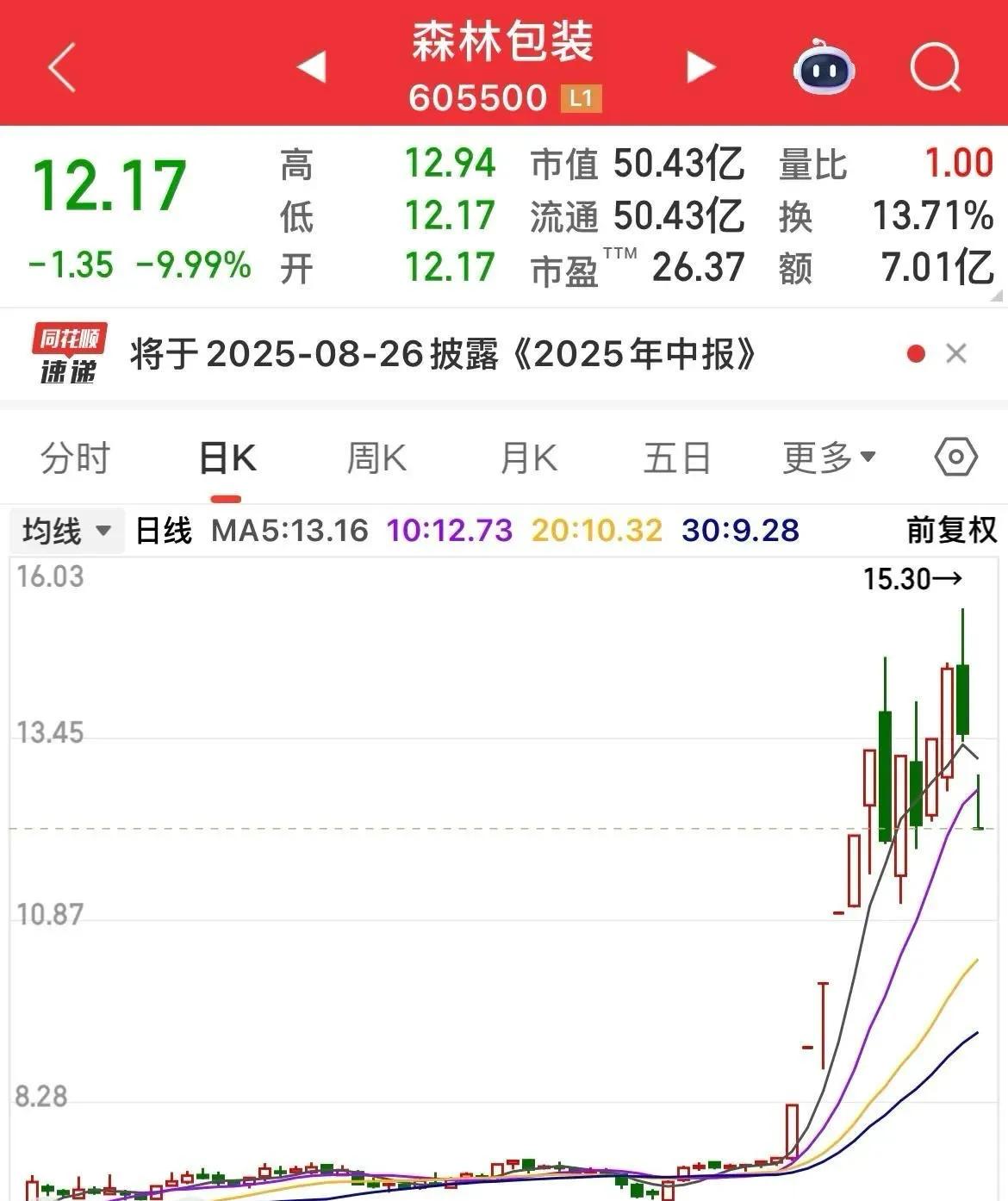This screenshot has width=1008, height=1201.
Task: Dismiss the 2025年中报 announcement banner
Action: coord(956,352)
